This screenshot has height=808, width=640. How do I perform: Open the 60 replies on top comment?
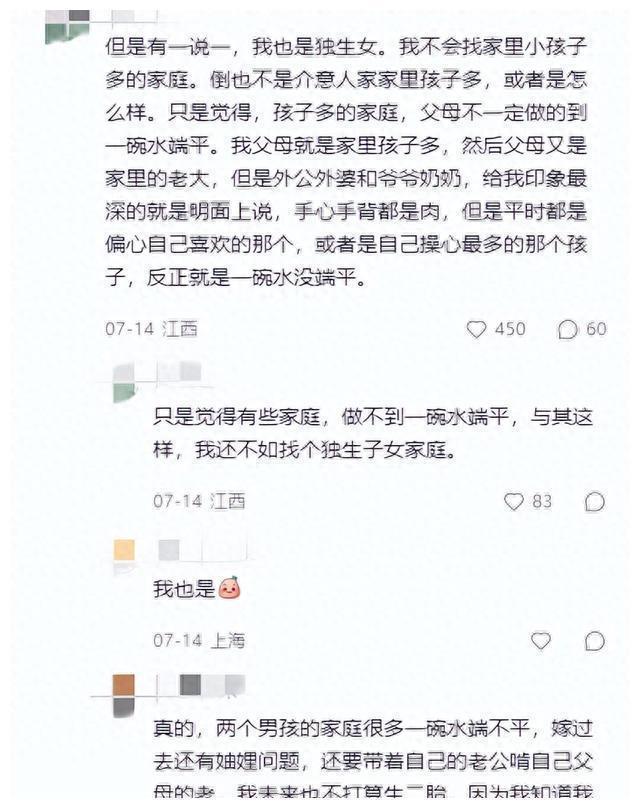(568, 328)
